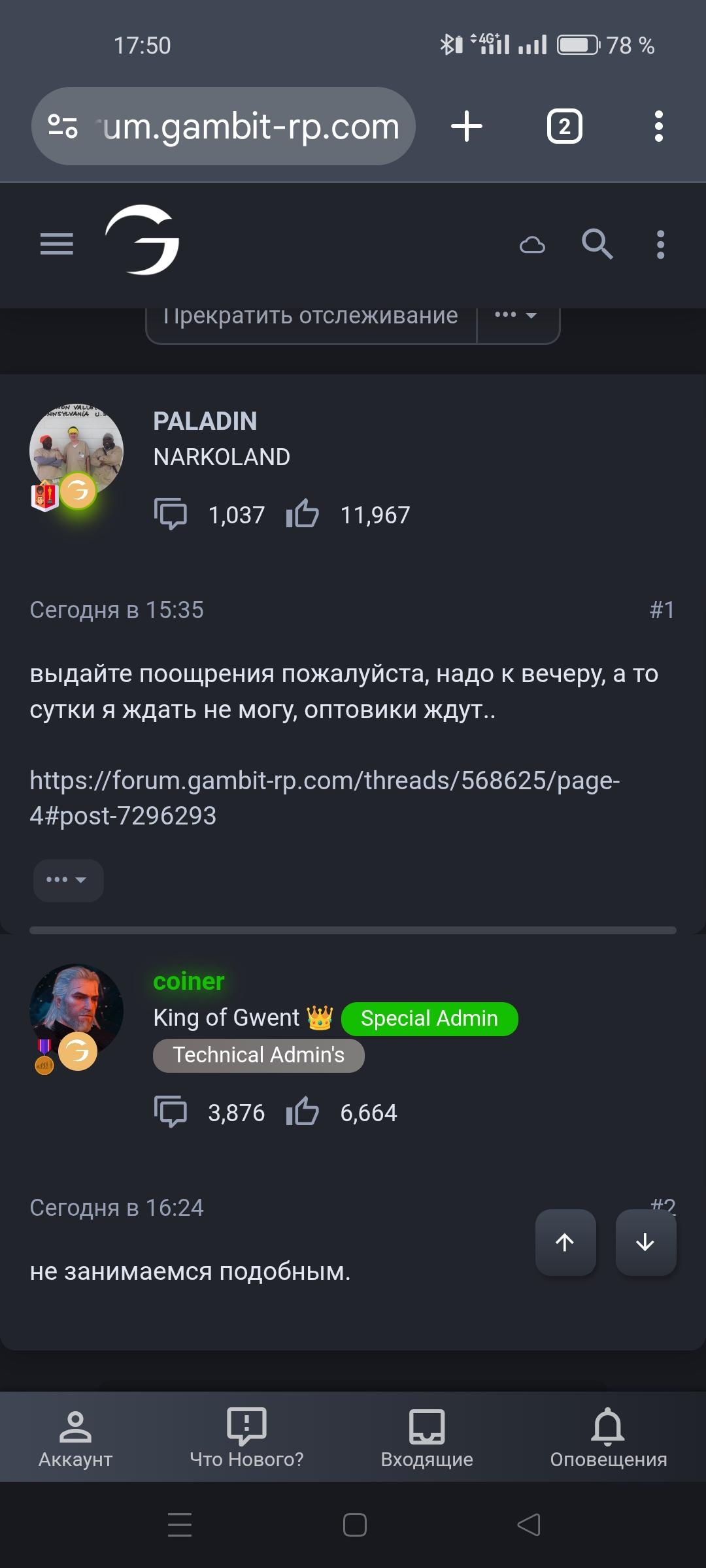Viewport: 706px width, 1568px height.
Task: Jump to top with up arrow button
Action: pos(565,1242)
